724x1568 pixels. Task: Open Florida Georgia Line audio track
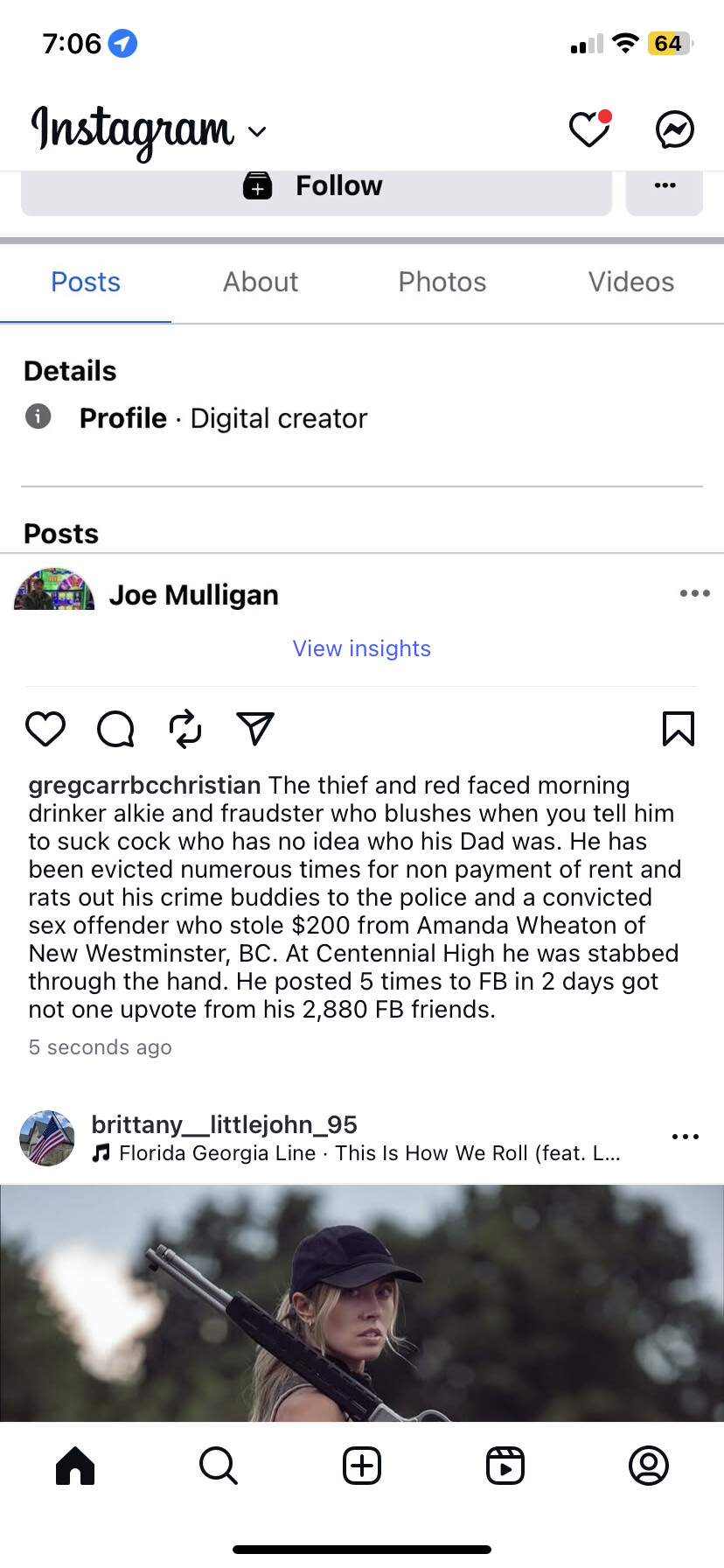(x=367, y=1153)
